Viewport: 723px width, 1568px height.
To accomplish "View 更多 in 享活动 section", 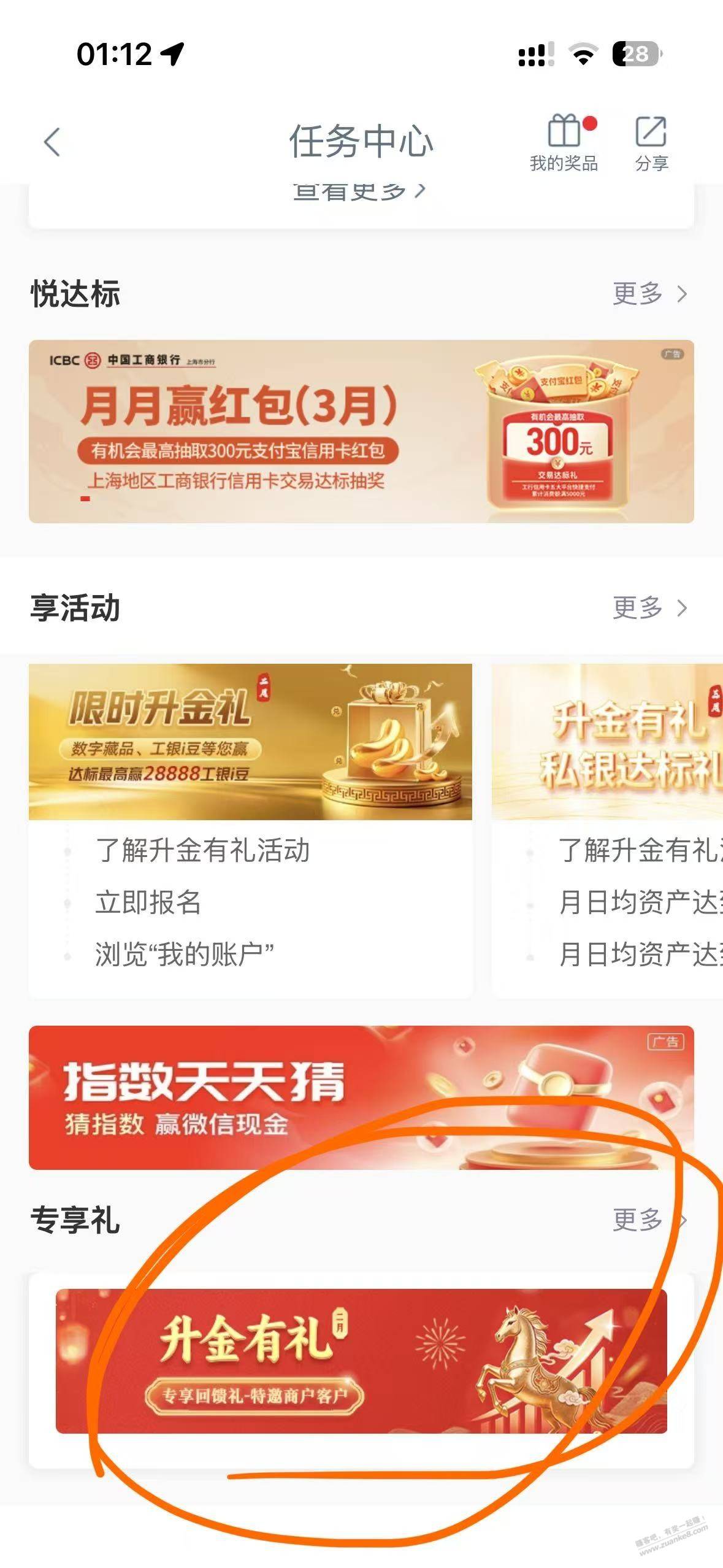I will click(x=649, y=608).
